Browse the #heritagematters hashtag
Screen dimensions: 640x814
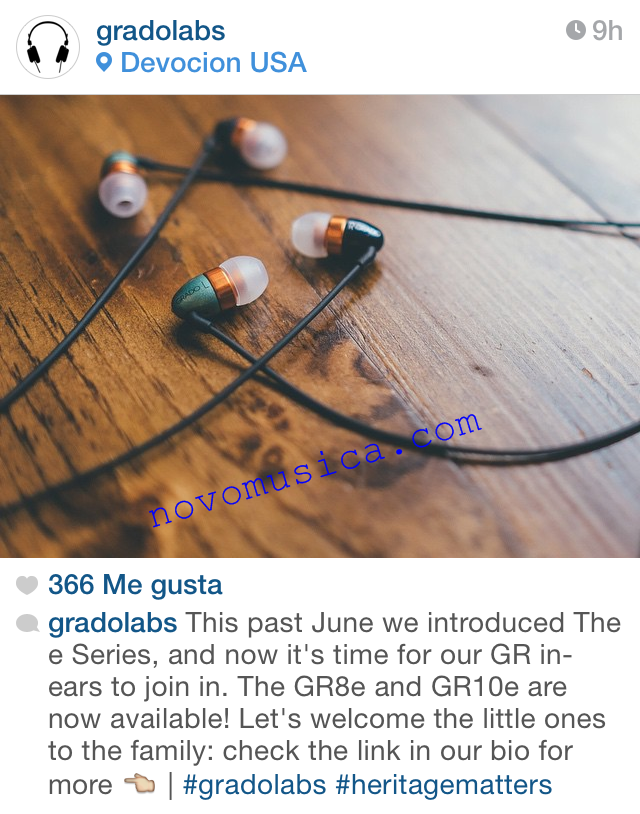444,785
